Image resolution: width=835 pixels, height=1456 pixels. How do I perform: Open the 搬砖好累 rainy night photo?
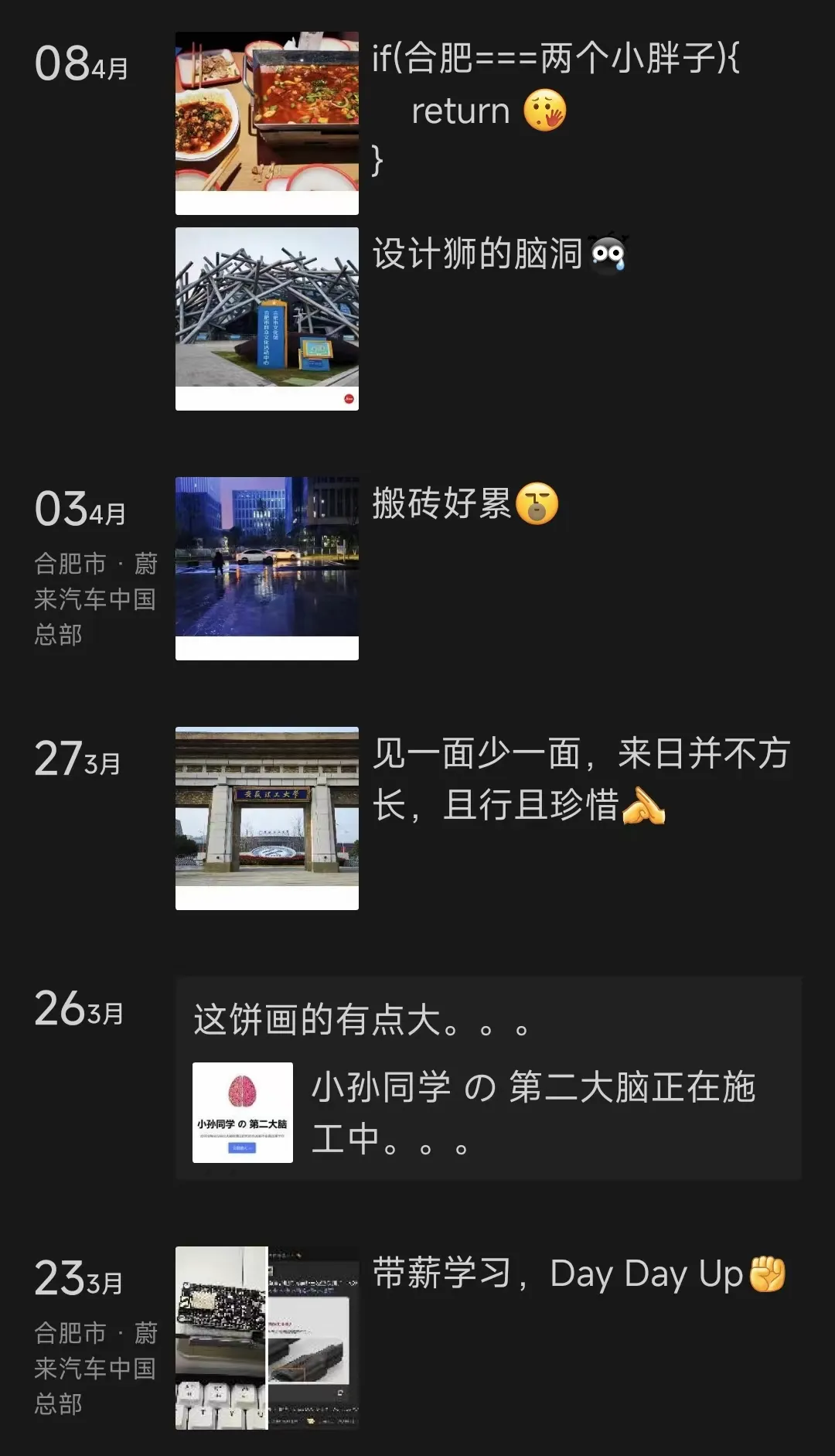tap(267, 568)
